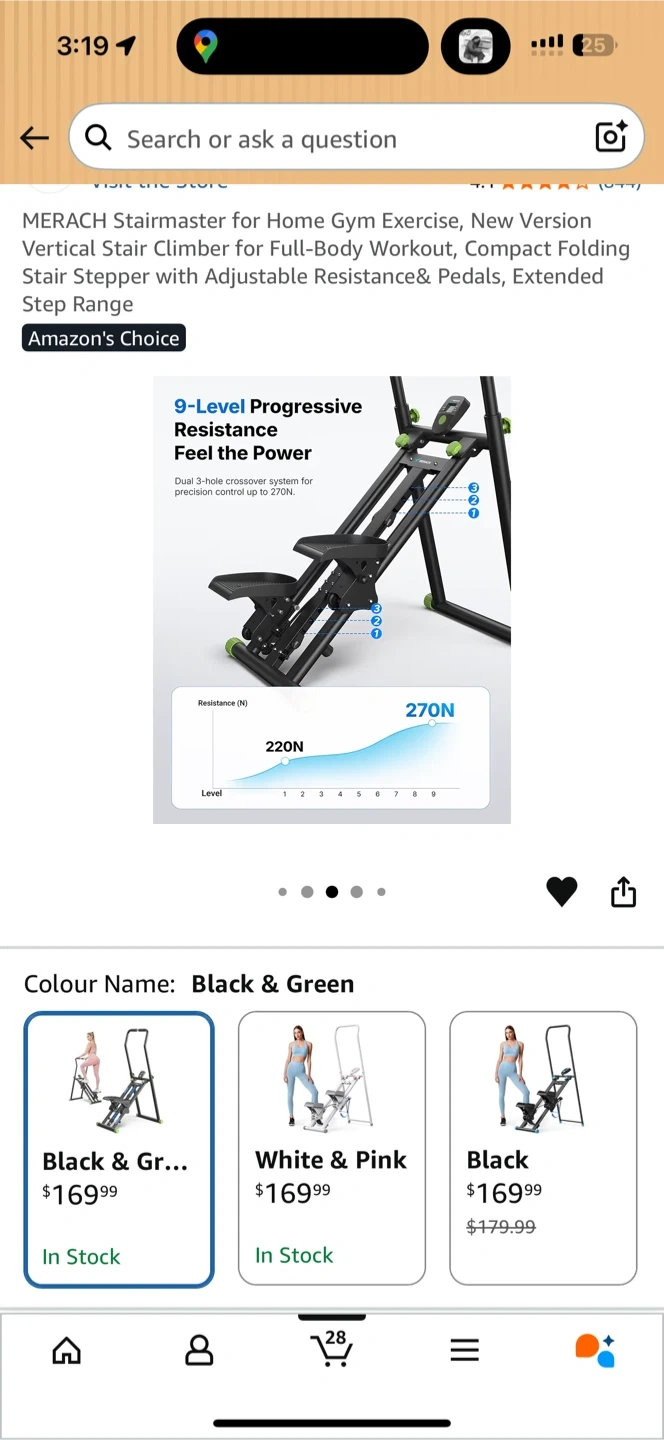Go back with the arrow icon
The width and height of the screenshot is (664, 1440).
tap(34, 138)
